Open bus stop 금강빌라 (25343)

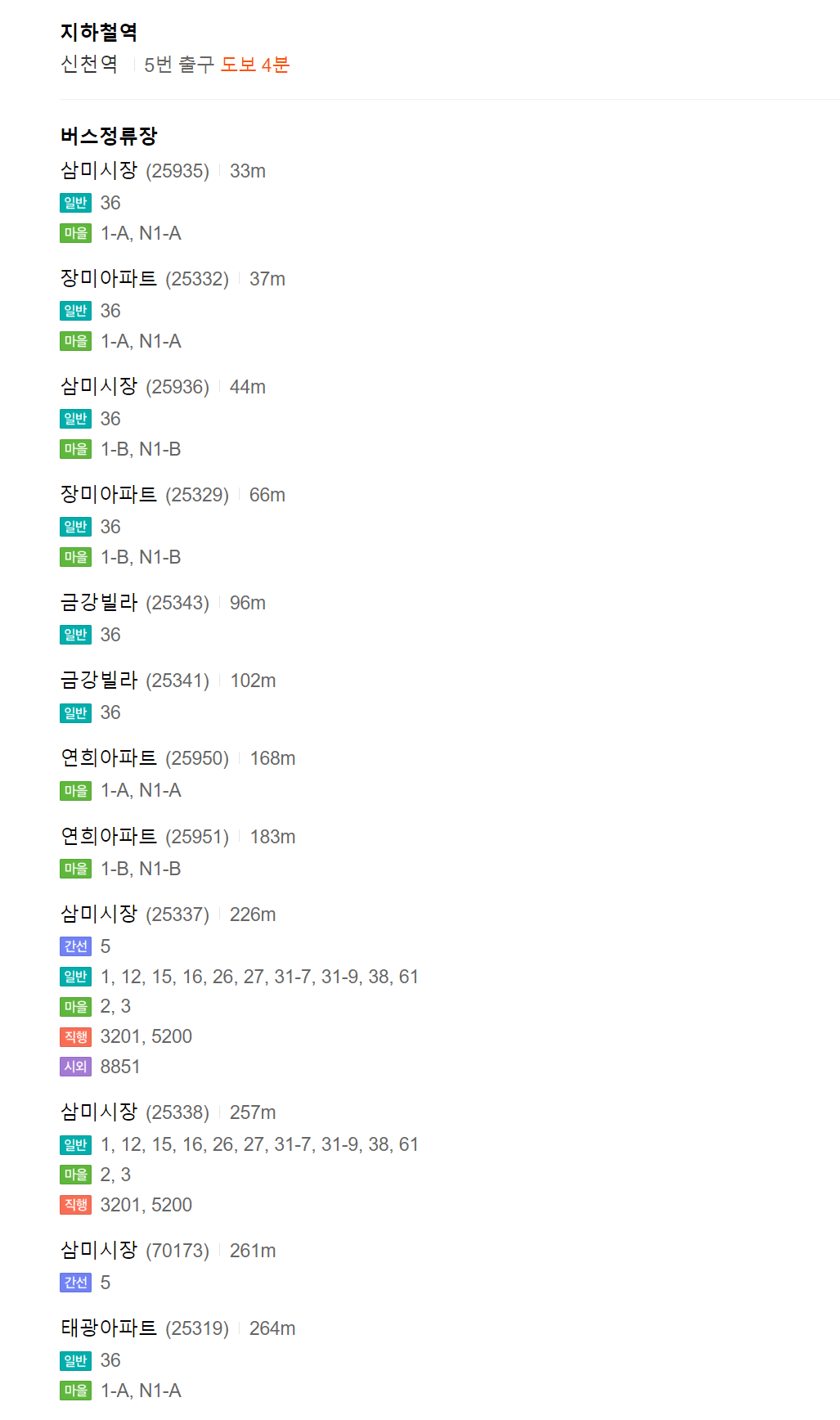99,602
